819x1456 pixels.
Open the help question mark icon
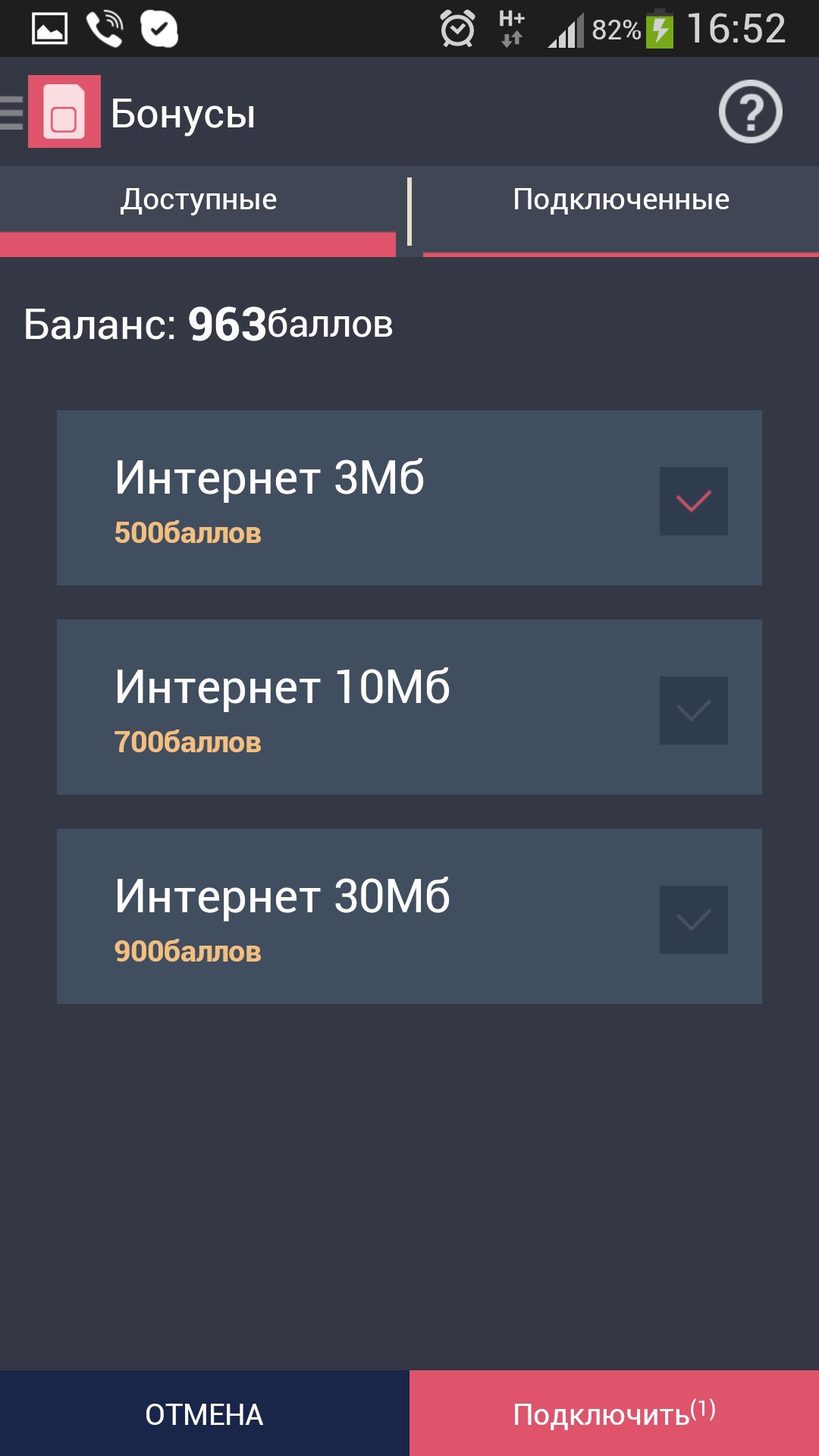[753, 111]
